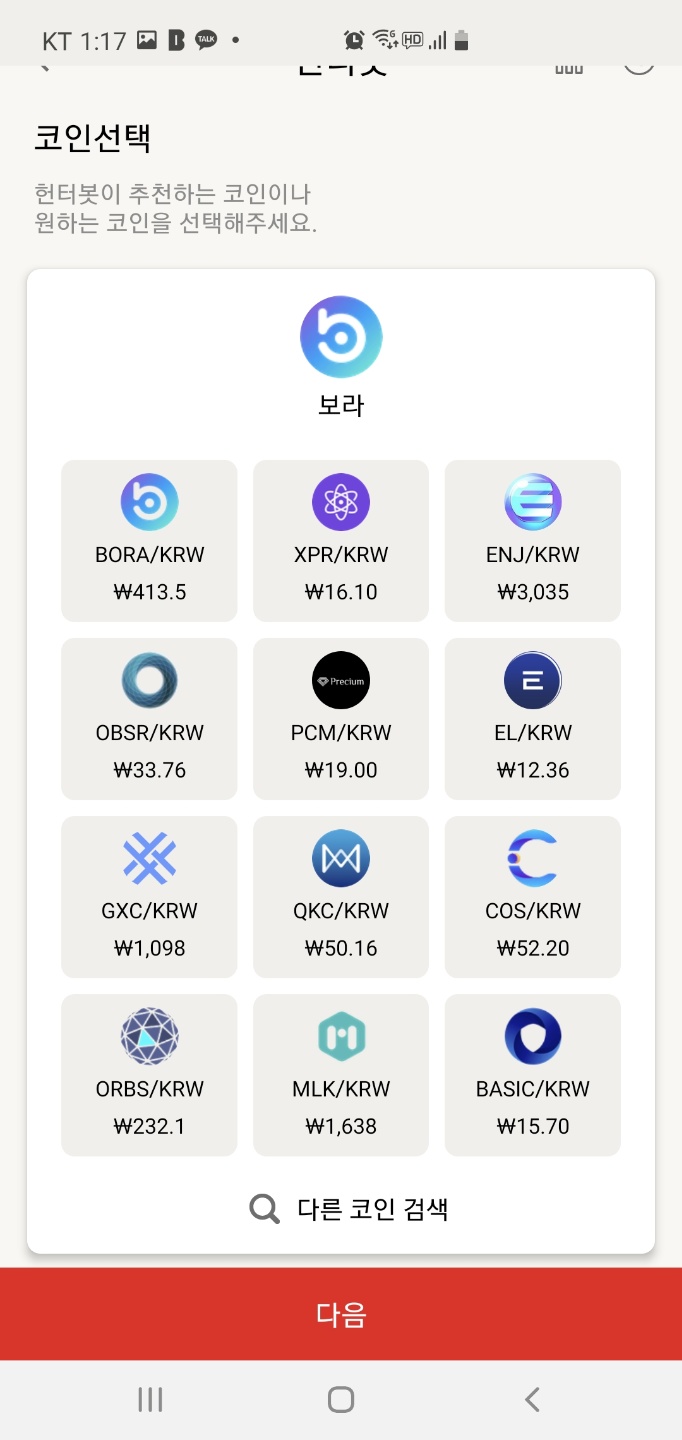This screenshot has height=1440, width=682.
Task: Tap the MLK/KRW coin tile
Action: tap(341, 1074)
